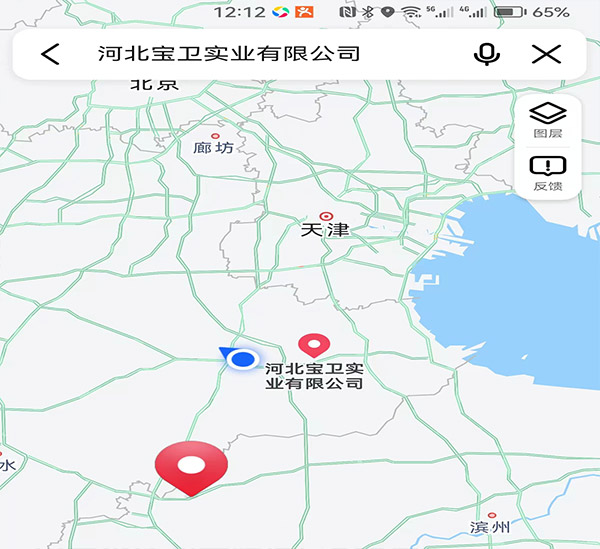Open the 反馈 feedback option
This screenshot has height=549, width=600.
tap(547, 171)
